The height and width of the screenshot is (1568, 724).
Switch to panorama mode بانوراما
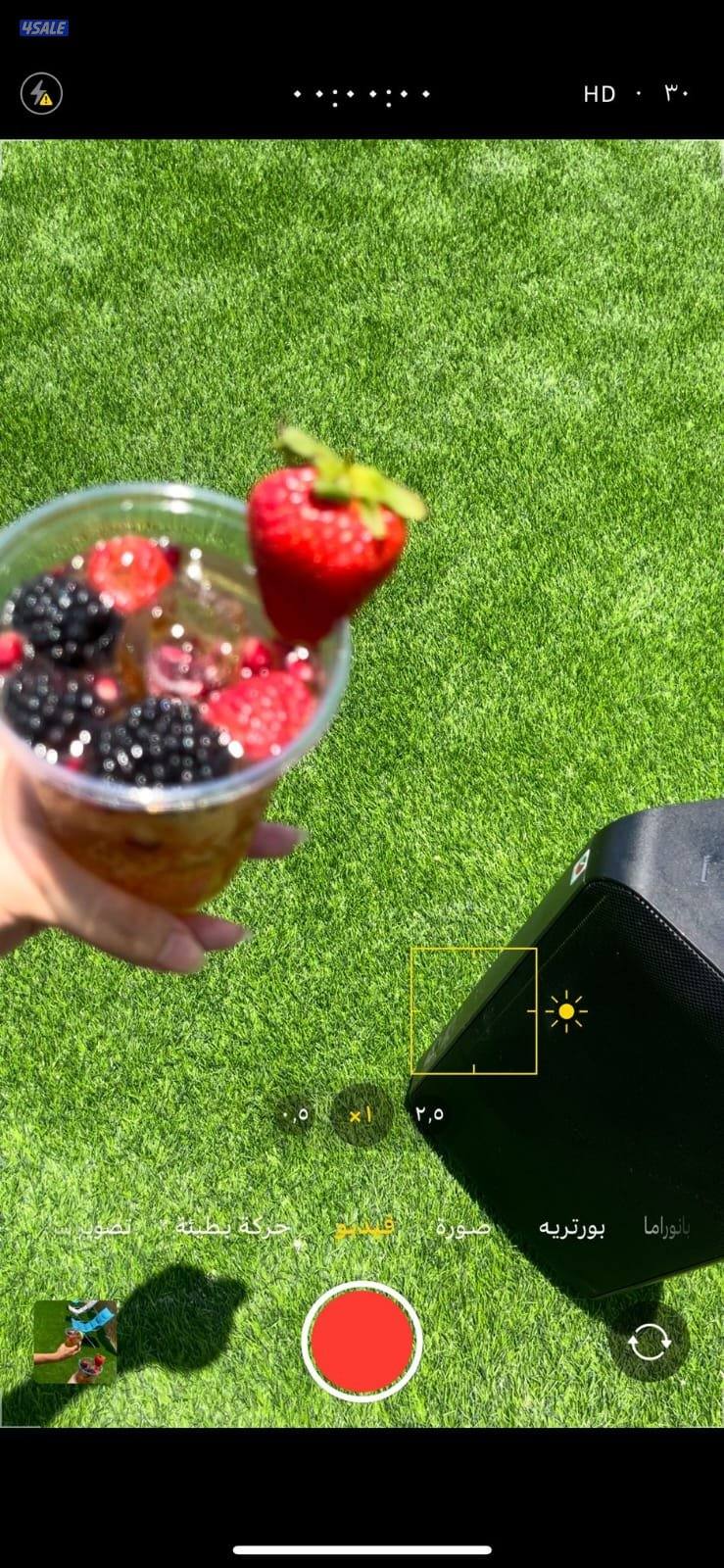pos(666,1227)
